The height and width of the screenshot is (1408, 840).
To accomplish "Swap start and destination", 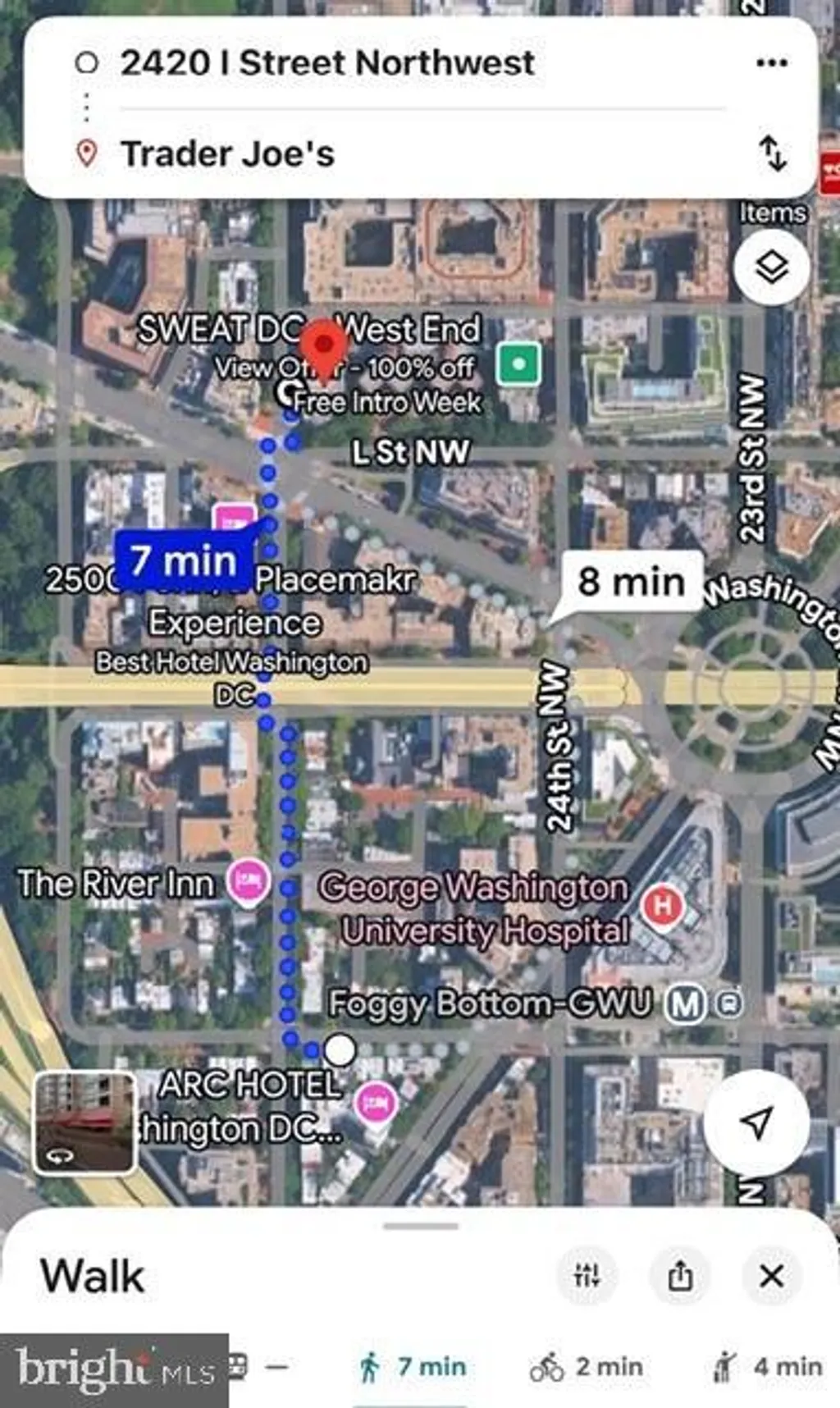I will coord(772,153).
